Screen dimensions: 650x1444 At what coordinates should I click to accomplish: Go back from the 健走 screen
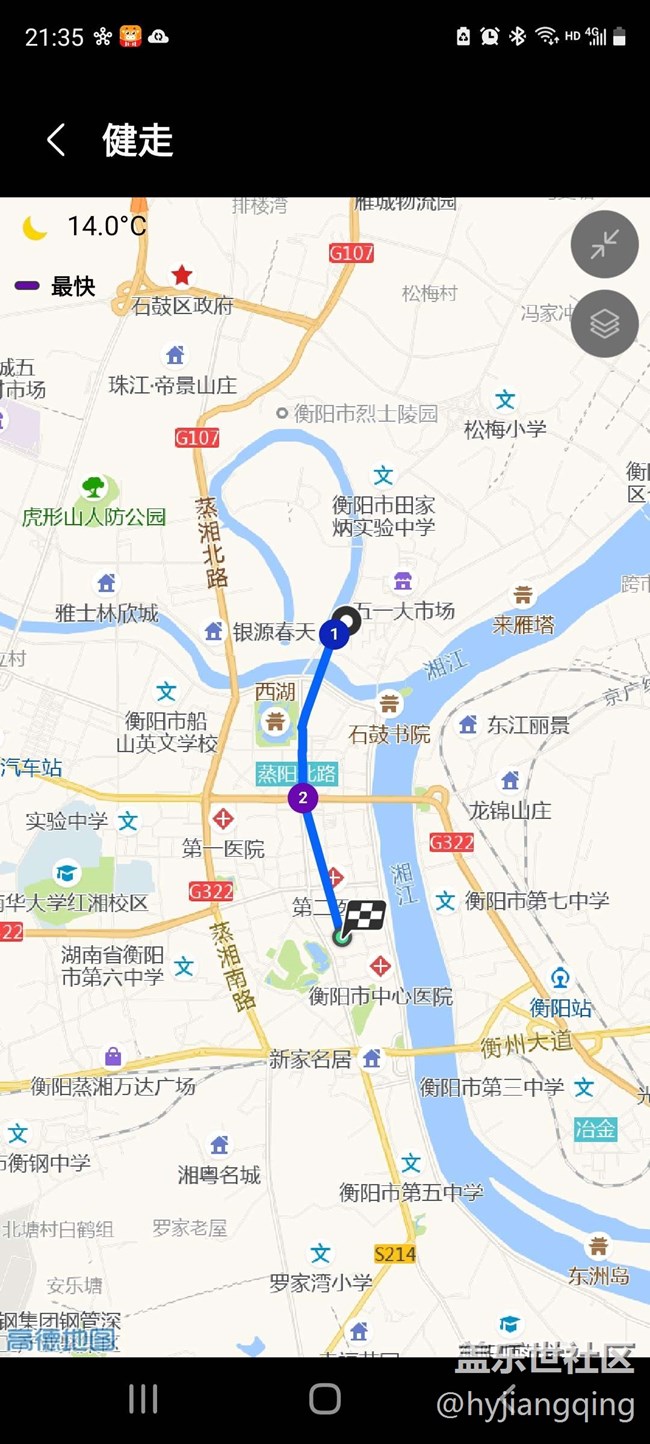(x=57, y=141)
